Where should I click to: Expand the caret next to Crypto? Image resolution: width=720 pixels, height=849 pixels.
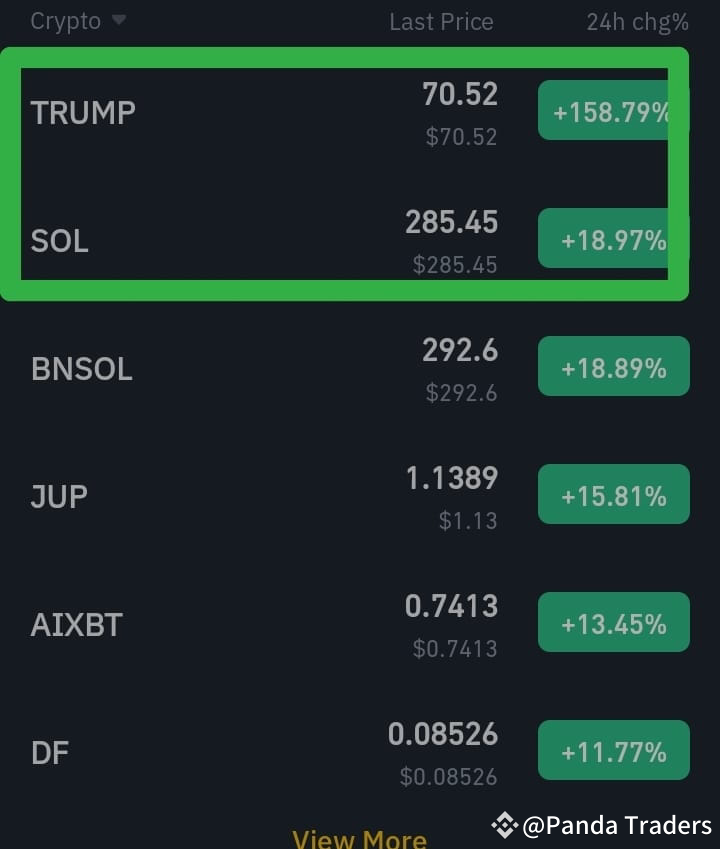tap(118, 21)
